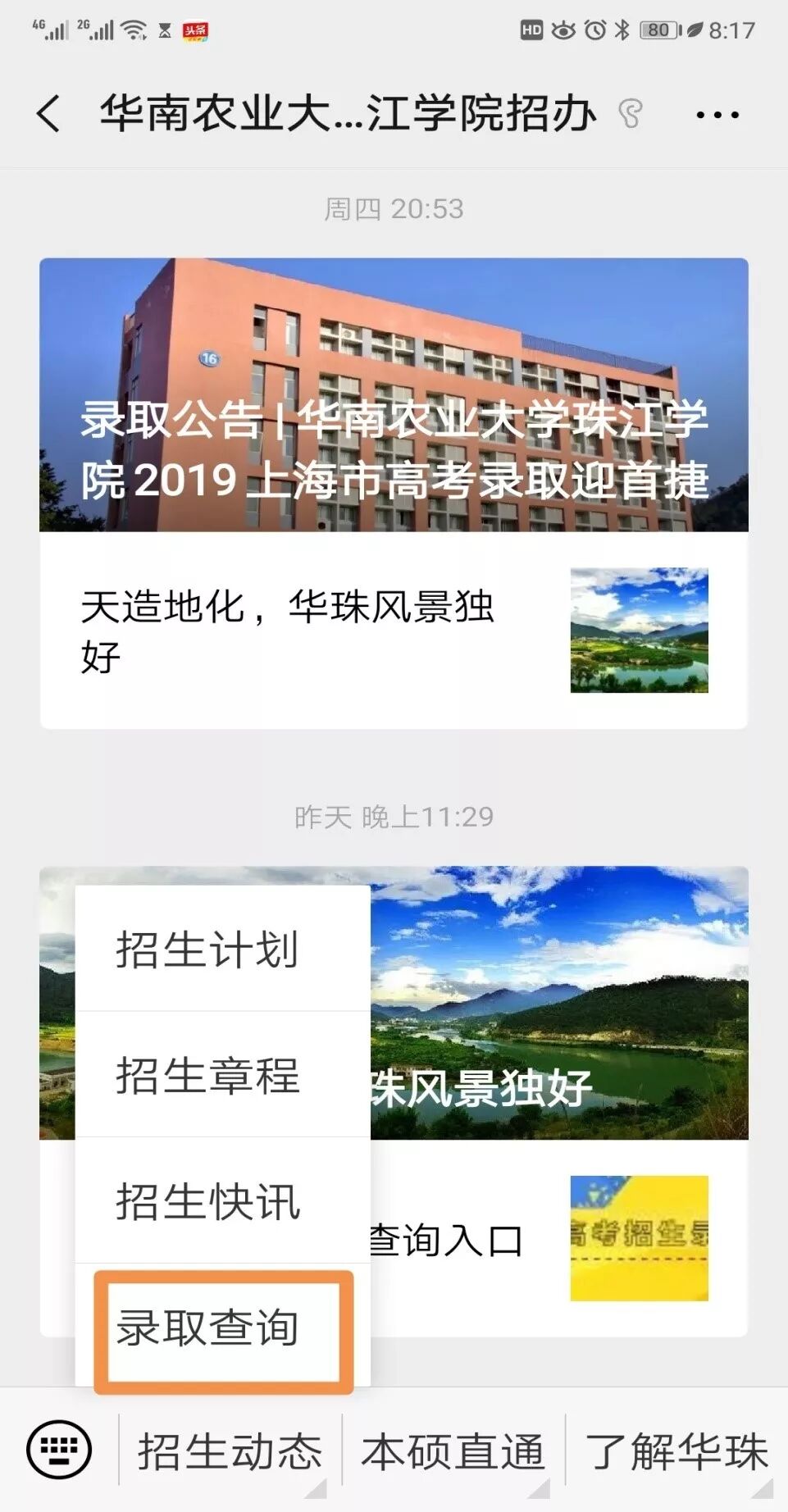788x1512 pixels.
Task: Select 招生计划 from the popup menu
Action: point(207,950)
